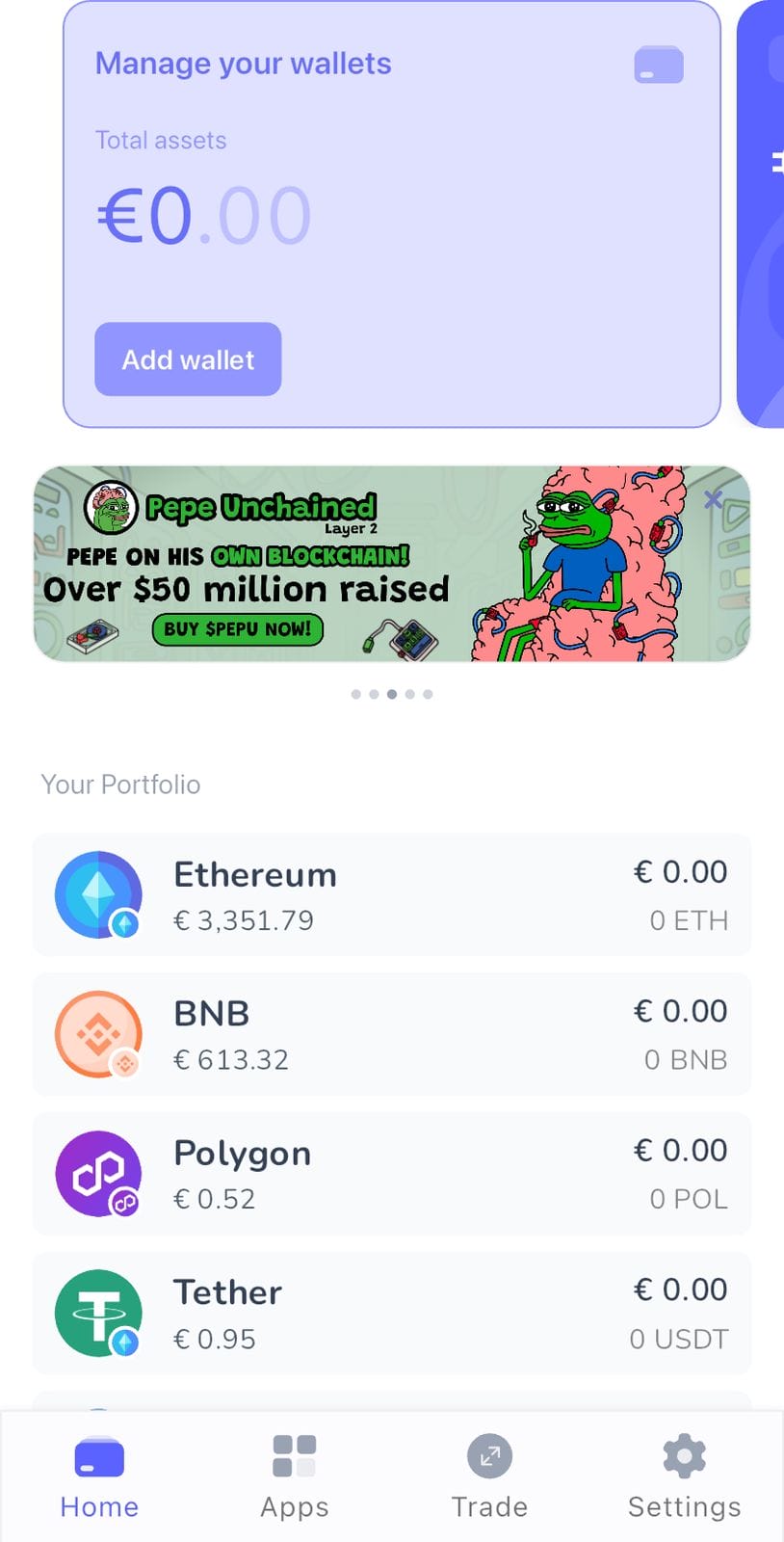784x1542 pixels.
Task: Click the BNB token icon
Action: coord(98,1034)
